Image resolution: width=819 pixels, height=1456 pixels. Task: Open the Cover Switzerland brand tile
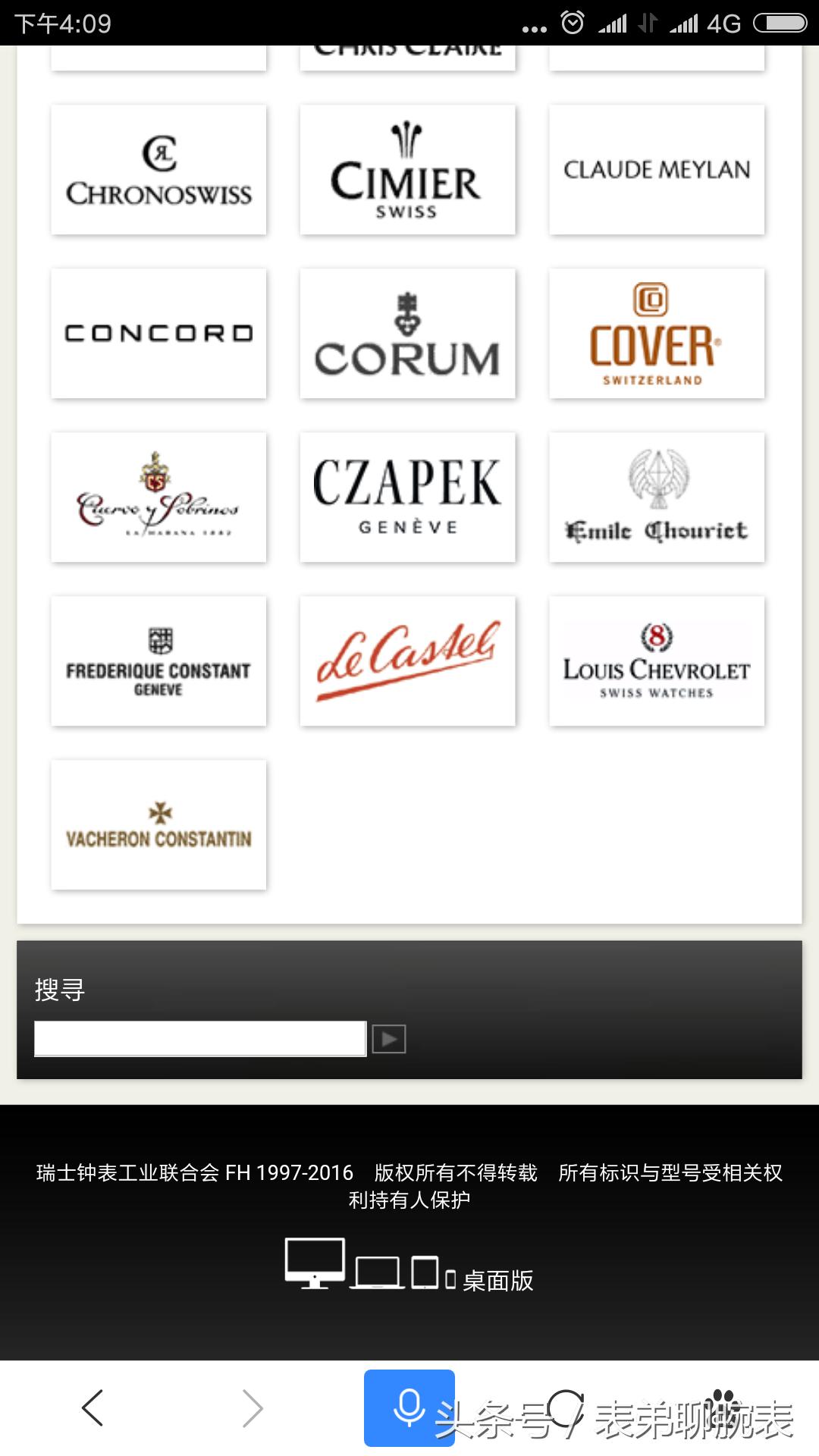(x=657, y=334)
